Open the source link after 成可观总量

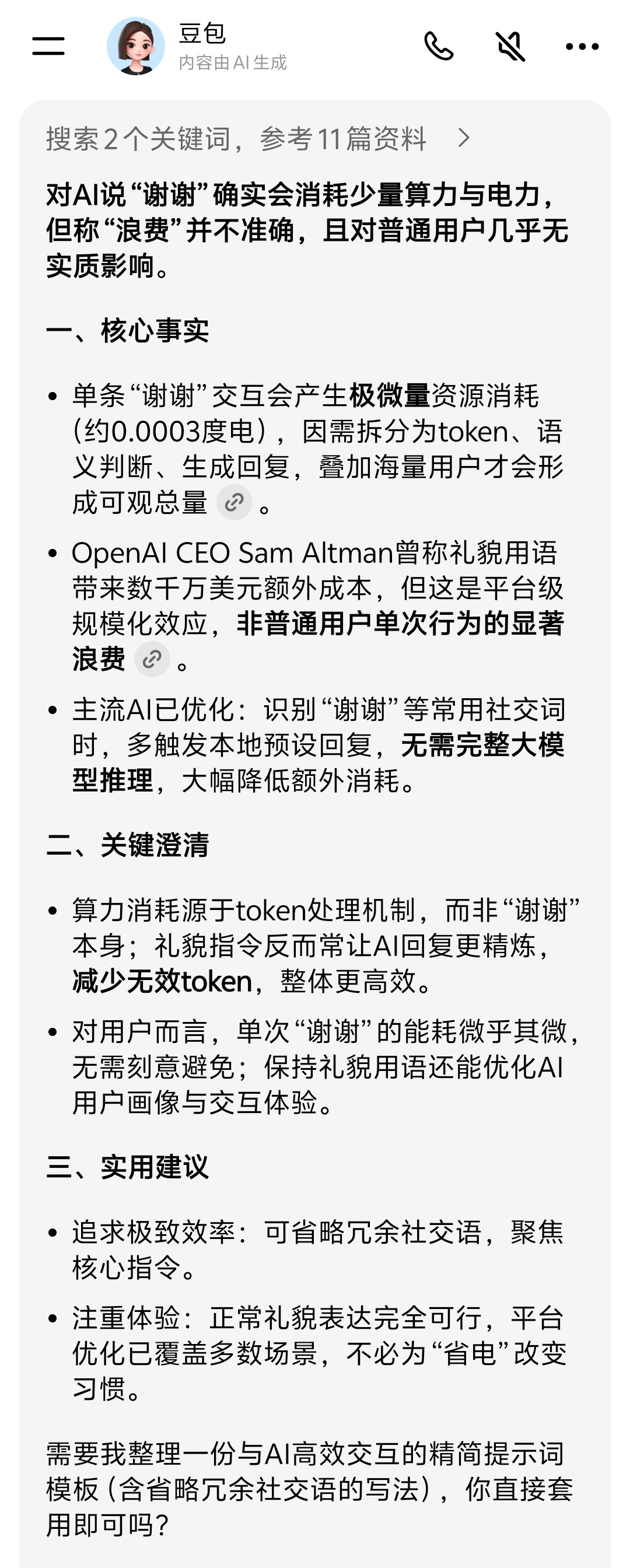point(235,502)
